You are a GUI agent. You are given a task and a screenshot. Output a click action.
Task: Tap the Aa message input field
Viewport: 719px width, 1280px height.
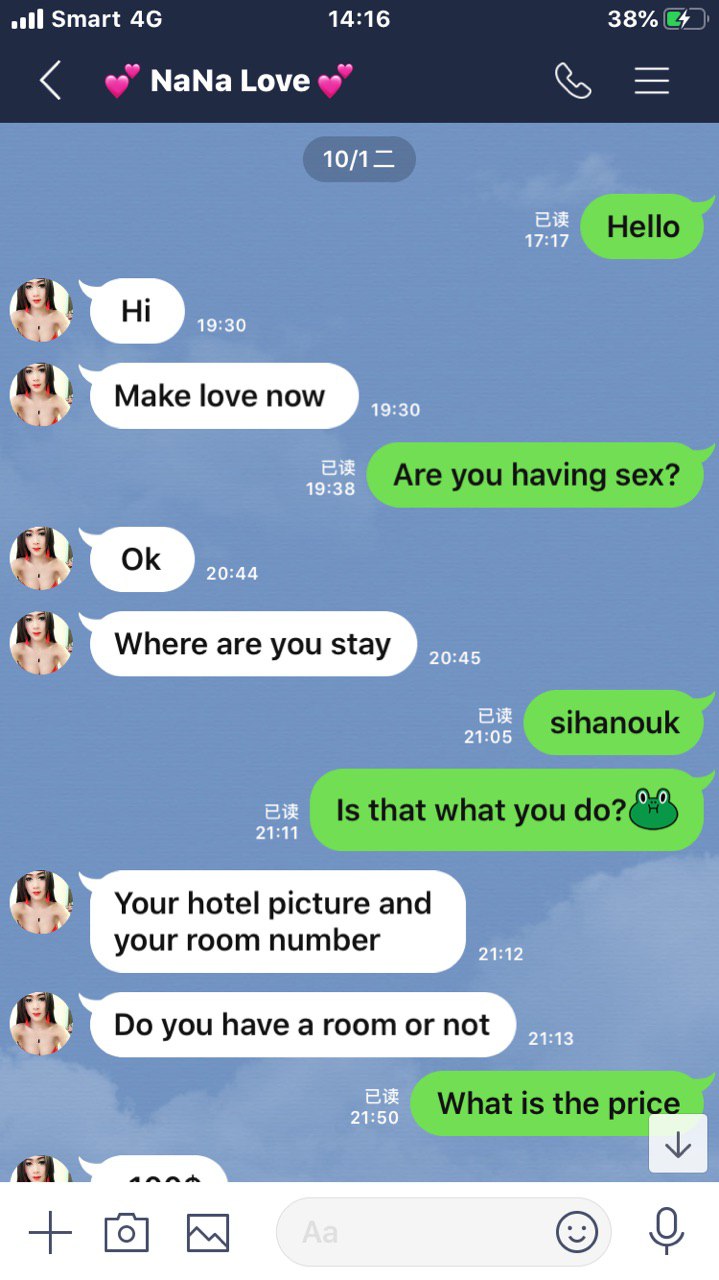click(410, 1232)
